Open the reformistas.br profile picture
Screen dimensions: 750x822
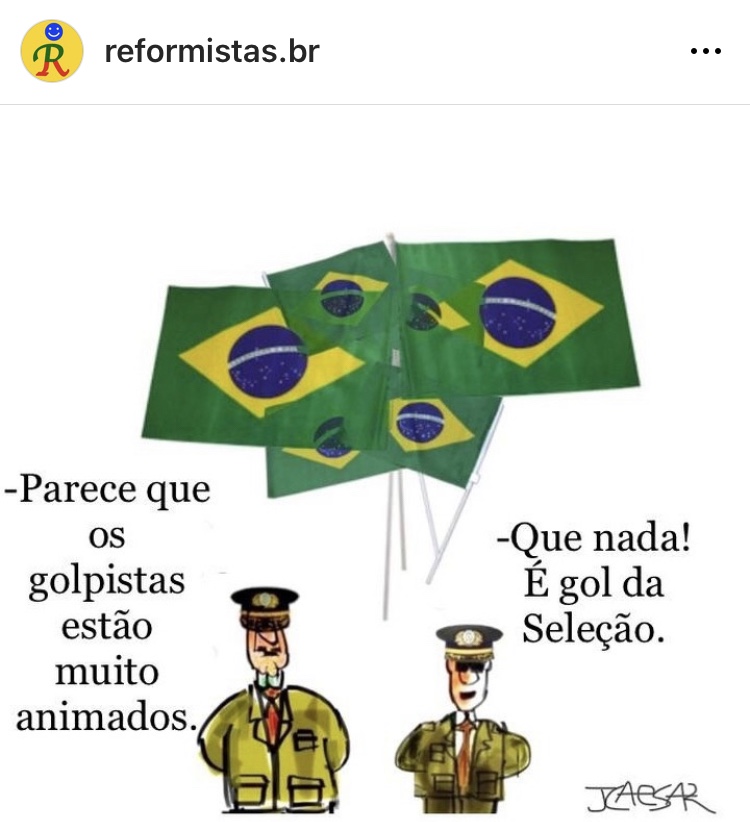tap(51, 51)
